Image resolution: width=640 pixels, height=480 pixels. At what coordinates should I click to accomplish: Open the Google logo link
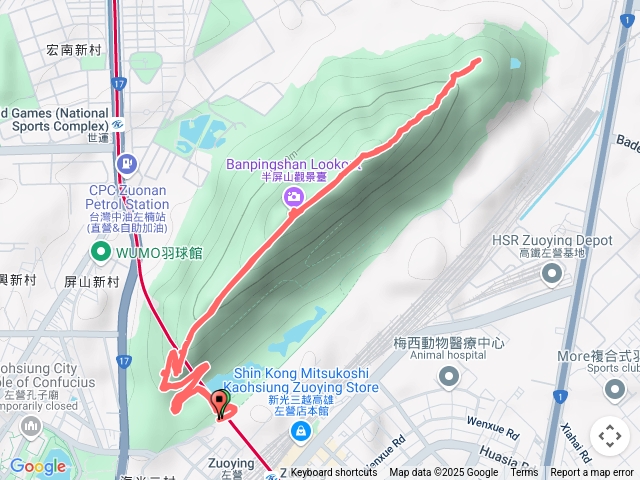pyautogui.click(x=37, y=466)
